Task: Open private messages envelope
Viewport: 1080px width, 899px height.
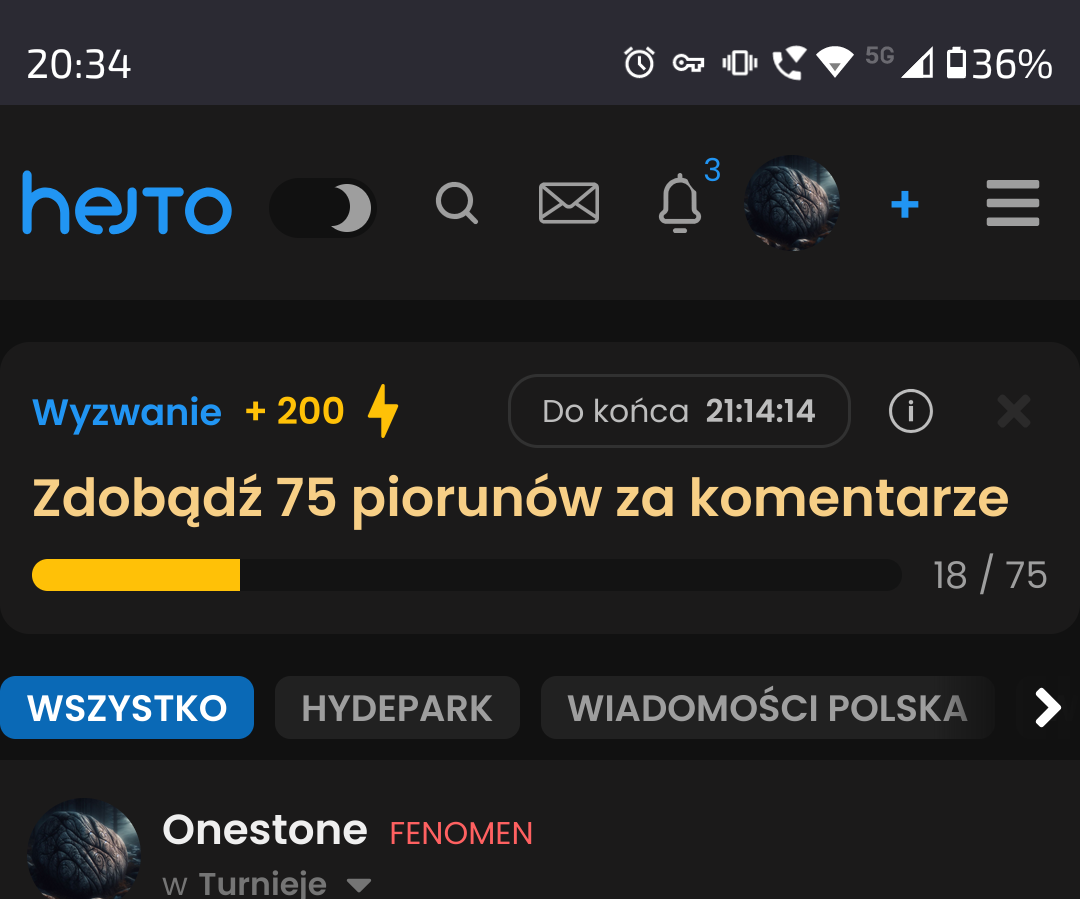Action: point(568,204)
